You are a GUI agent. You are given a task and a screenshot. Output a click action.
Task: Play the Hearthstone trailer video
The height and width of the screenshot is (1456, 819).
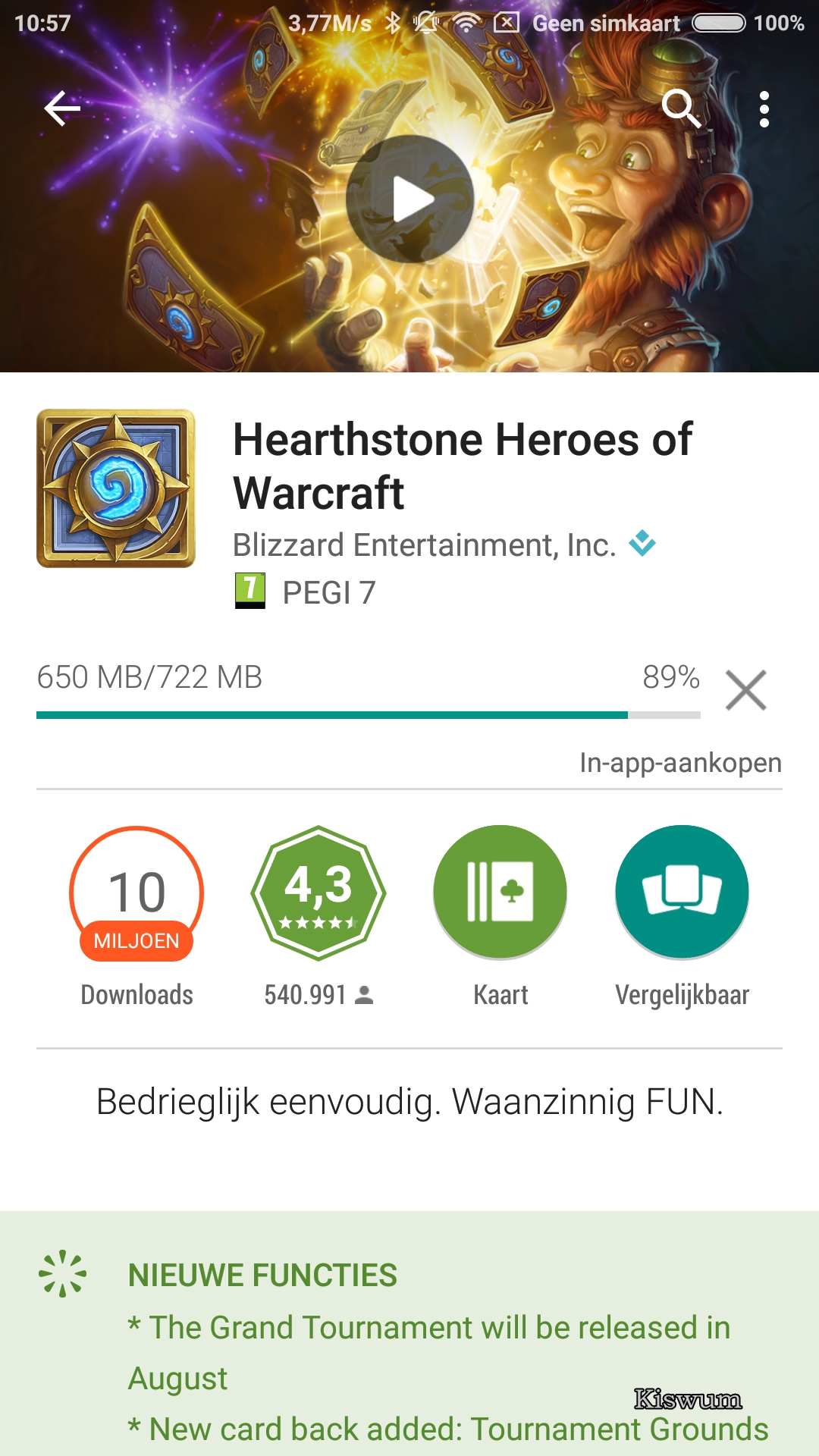coord(410,199)
